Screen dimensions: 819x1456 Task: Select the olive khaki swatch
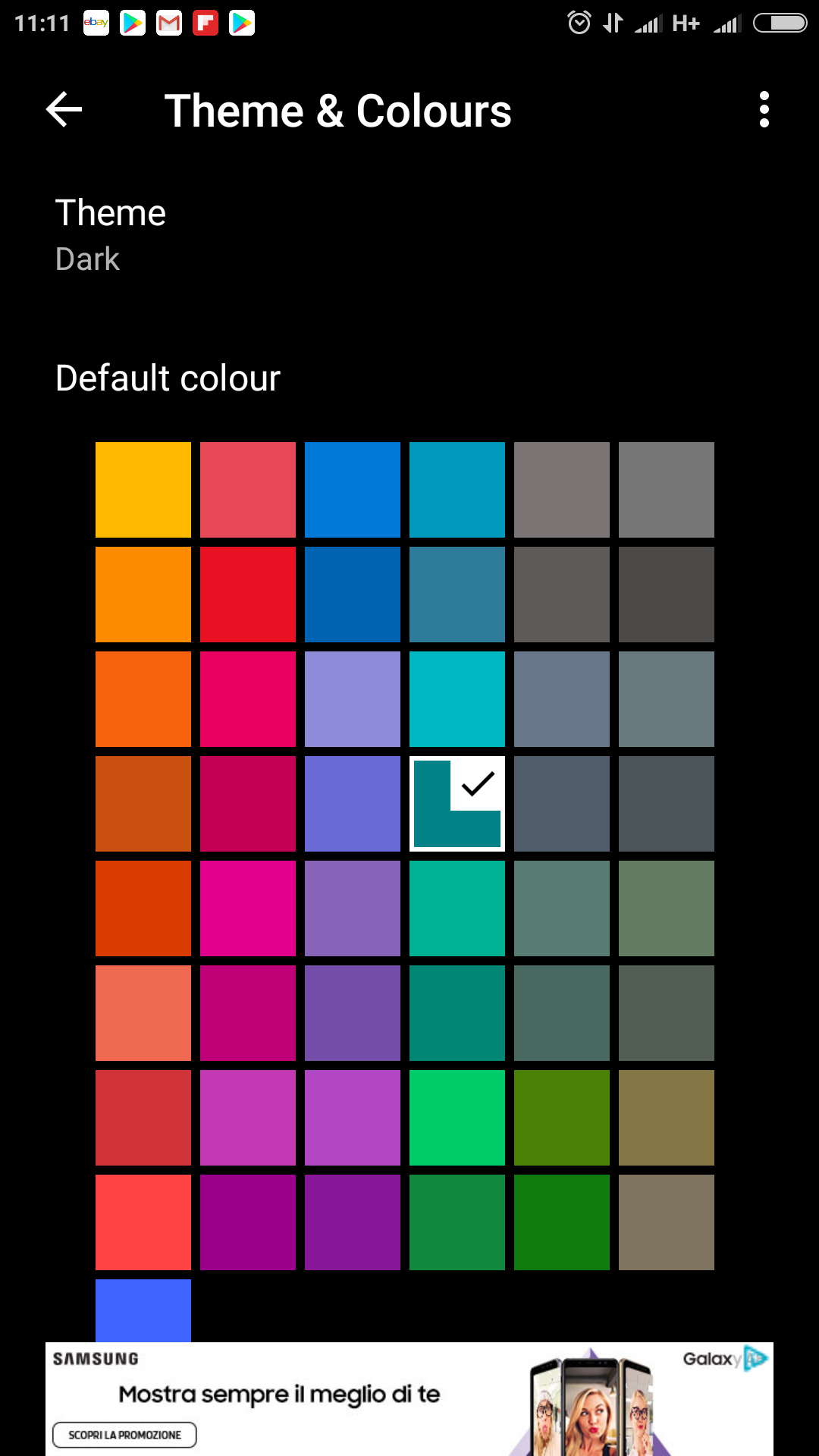click(x=667, y=1118)
